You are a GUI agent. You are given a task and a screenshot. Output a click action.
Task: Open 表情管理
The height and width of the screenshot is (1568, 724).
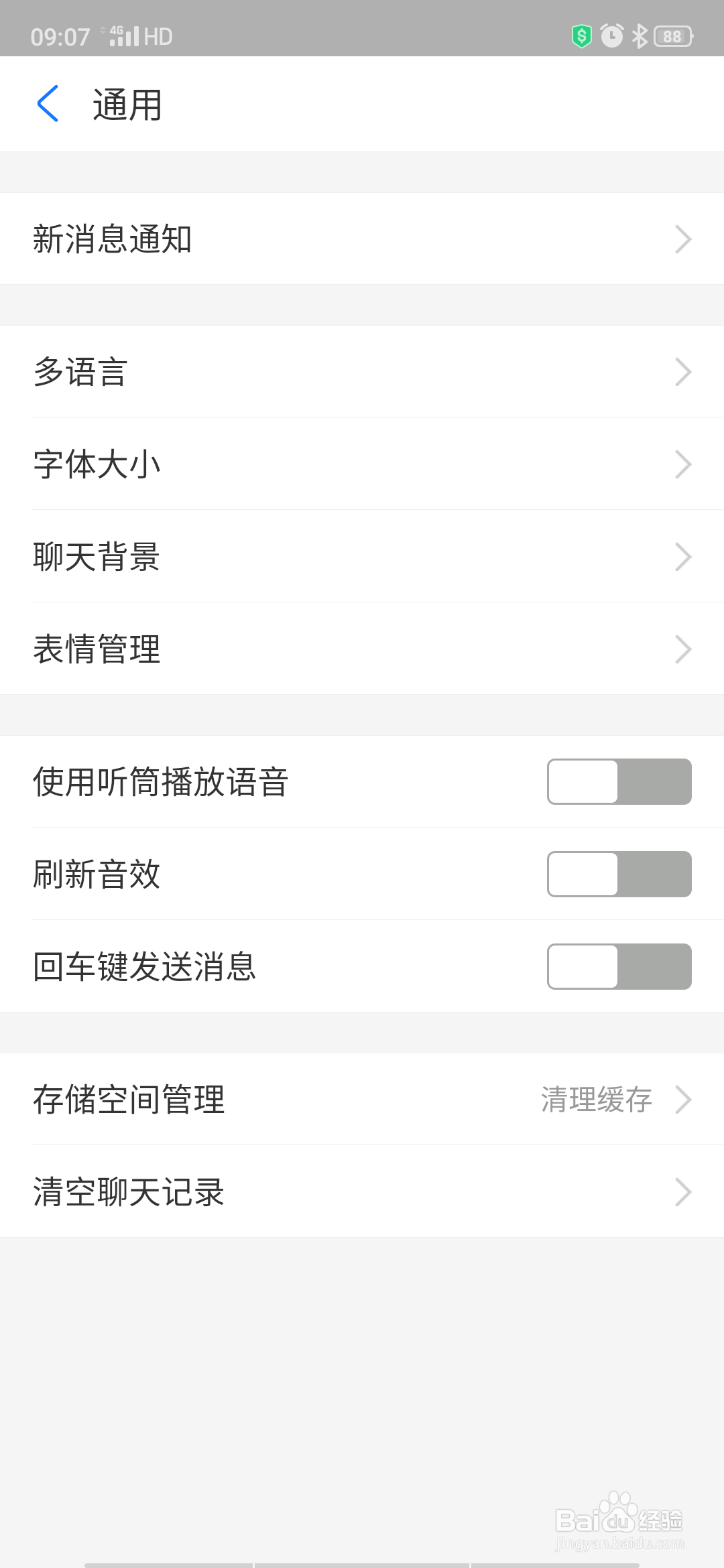click(x=362, y=649)
